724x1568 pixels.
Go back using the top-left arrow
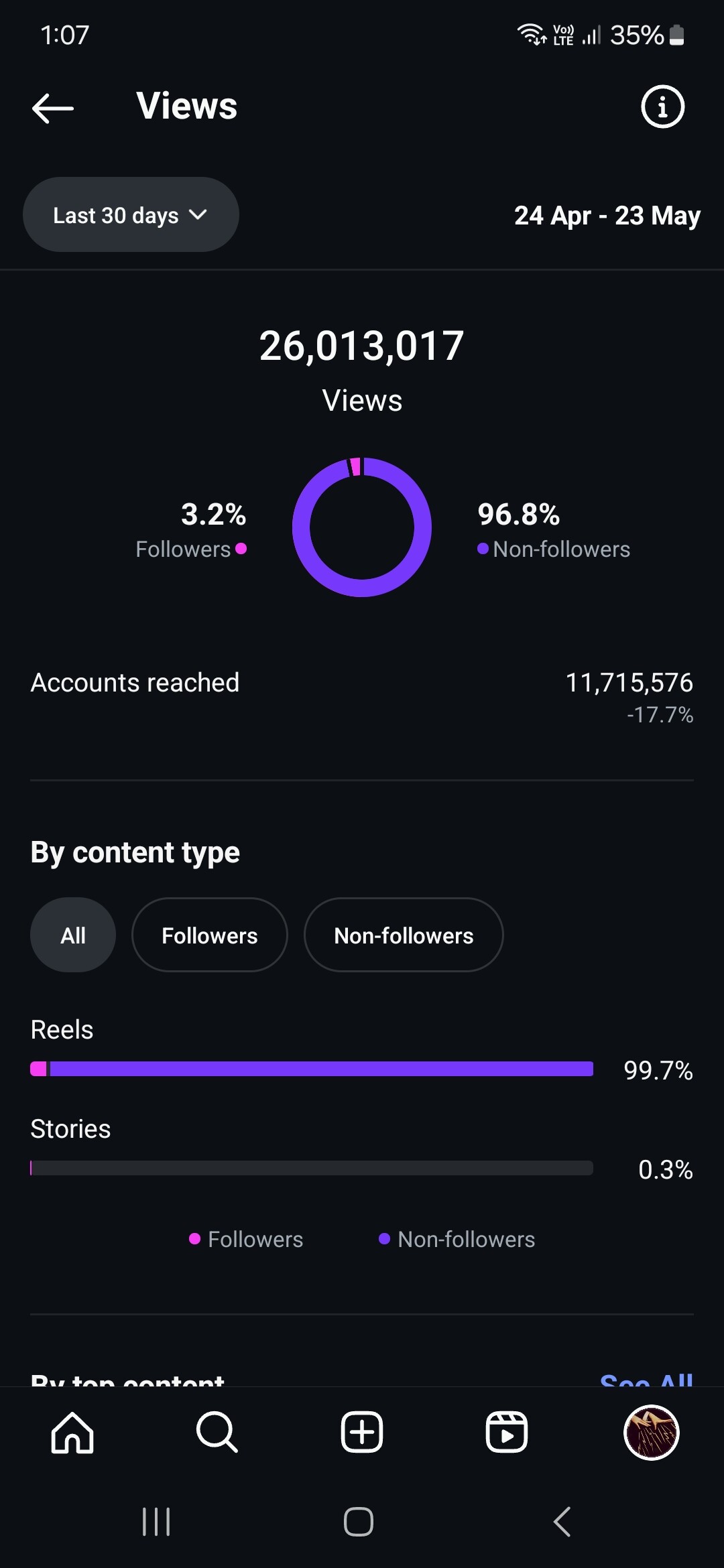(52, 107)
